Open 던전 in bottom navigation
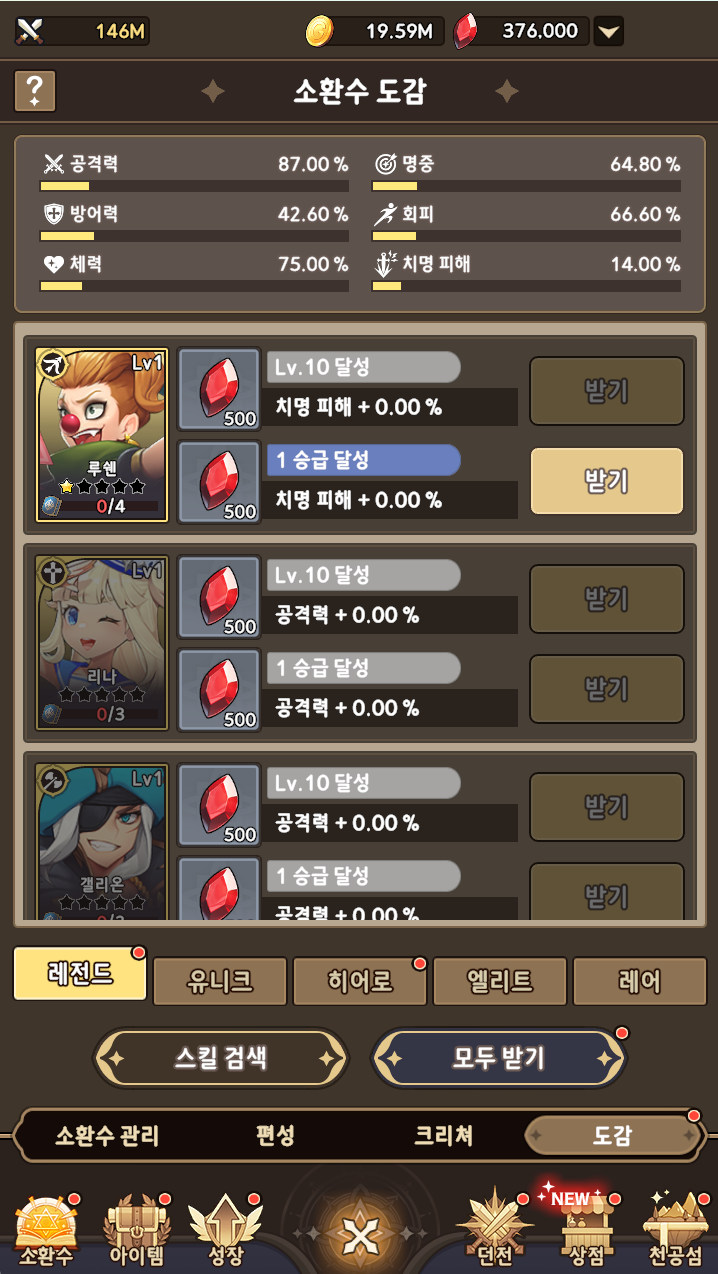 (495, 1229)
